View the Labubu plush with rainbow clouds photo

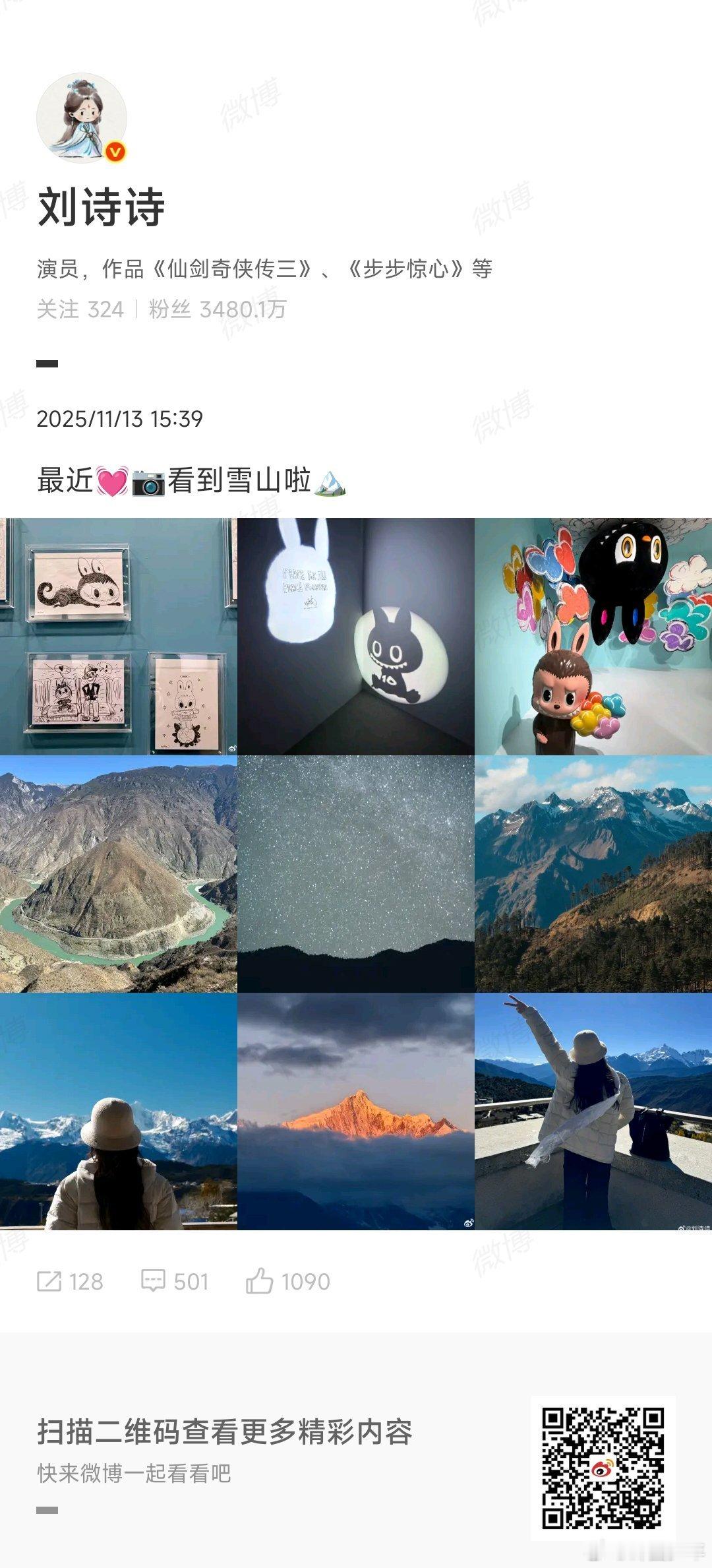click(593, 633)
